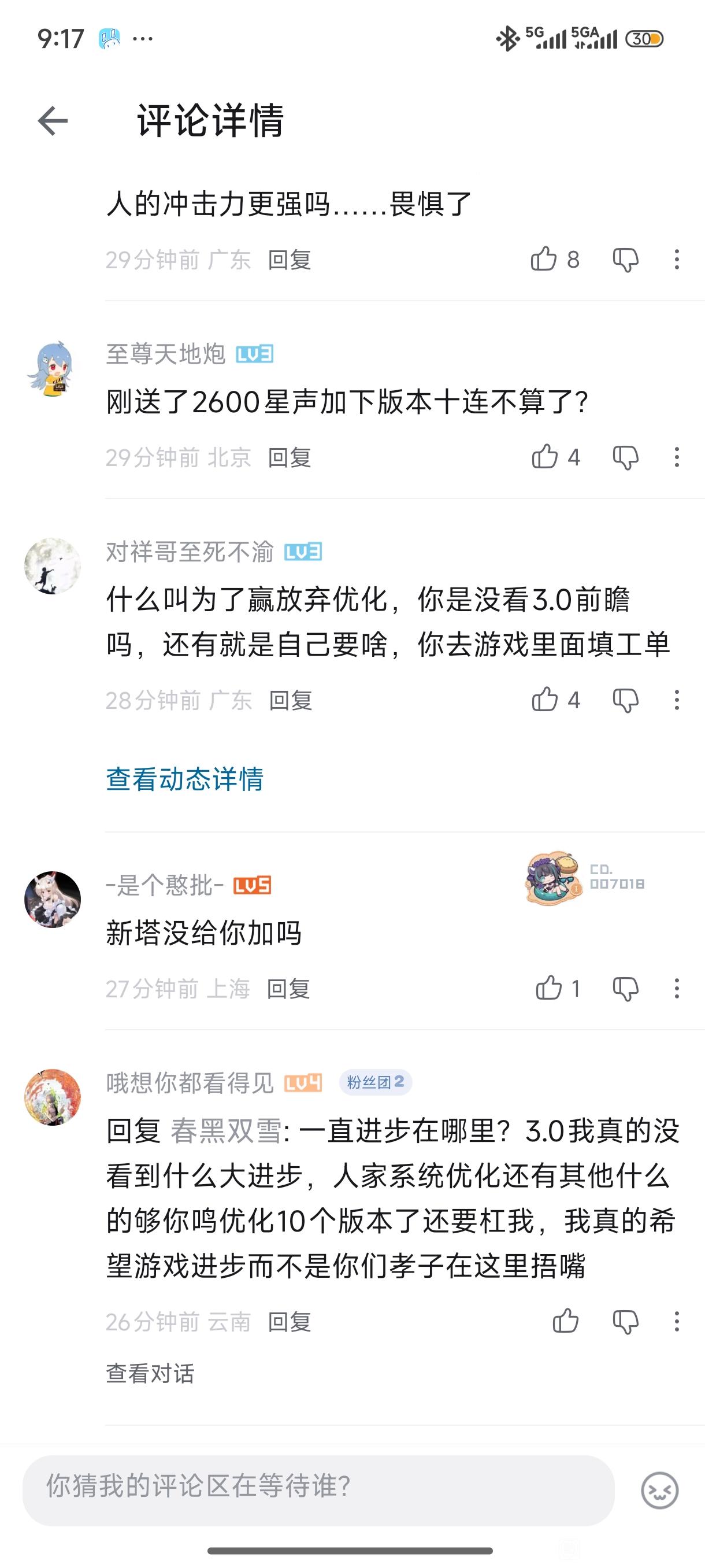Go back from 评论详情 page

tap(53, 120)
